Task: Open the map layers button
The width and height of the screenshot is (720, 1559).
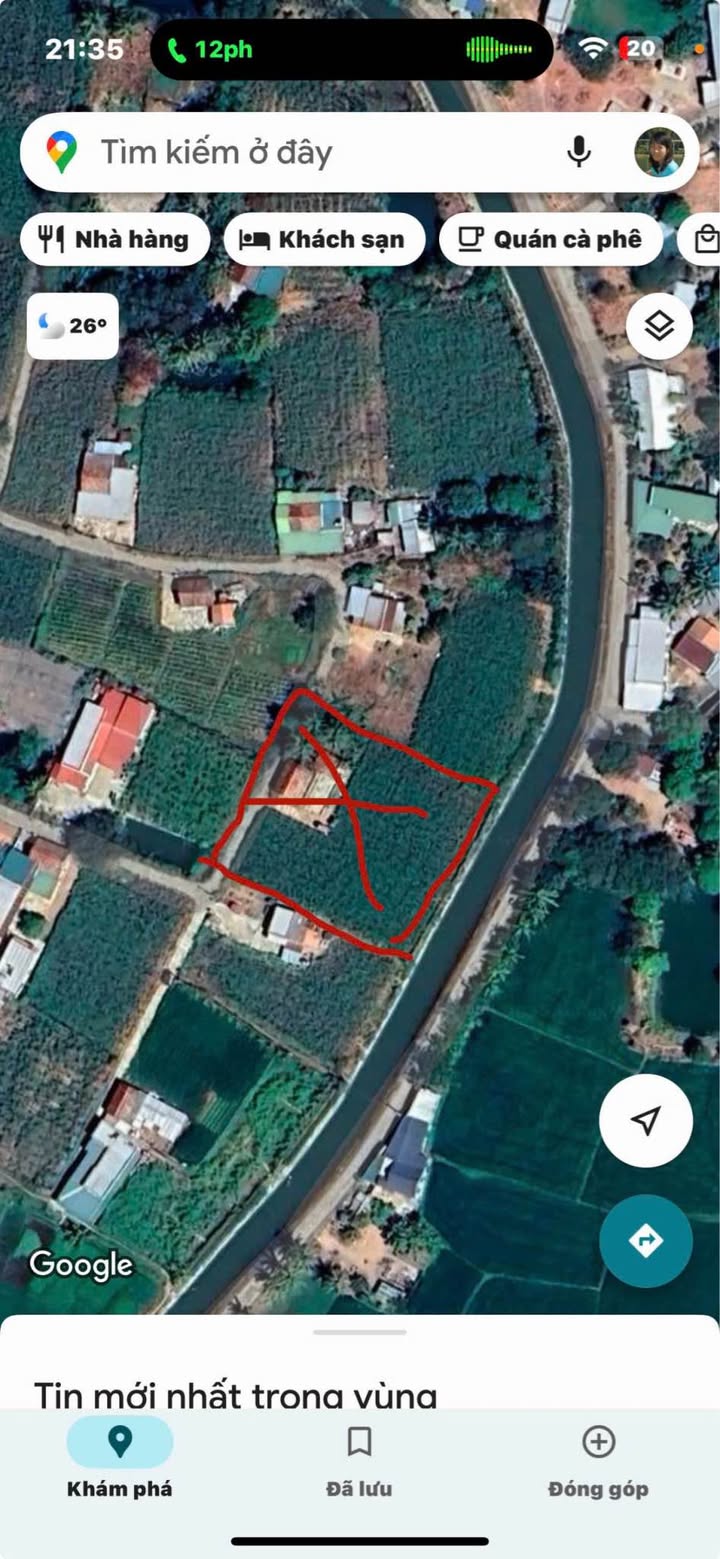Action: (x=659, y=326)
